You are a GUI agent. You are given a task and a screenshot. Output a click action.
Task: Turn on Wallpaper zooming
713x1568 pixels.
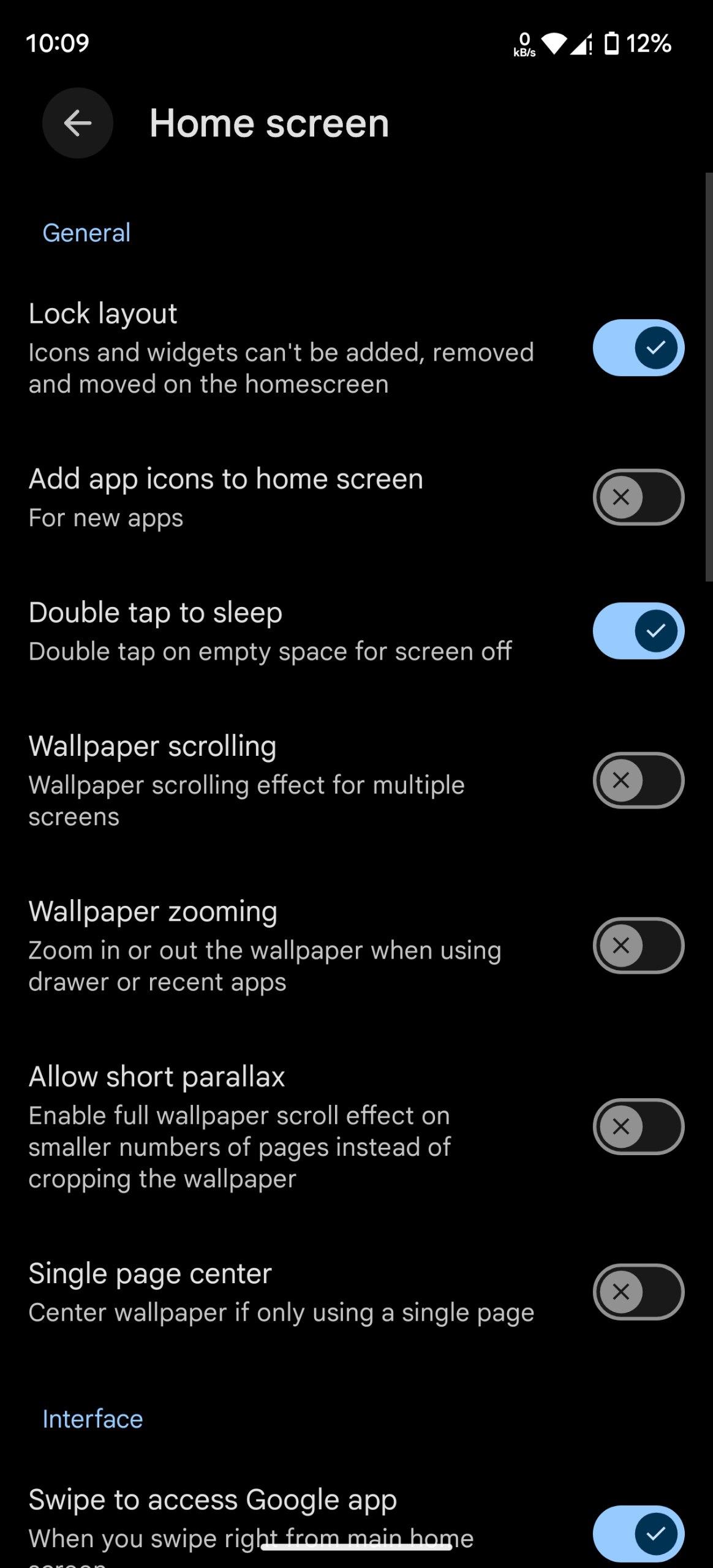(638, 945)
